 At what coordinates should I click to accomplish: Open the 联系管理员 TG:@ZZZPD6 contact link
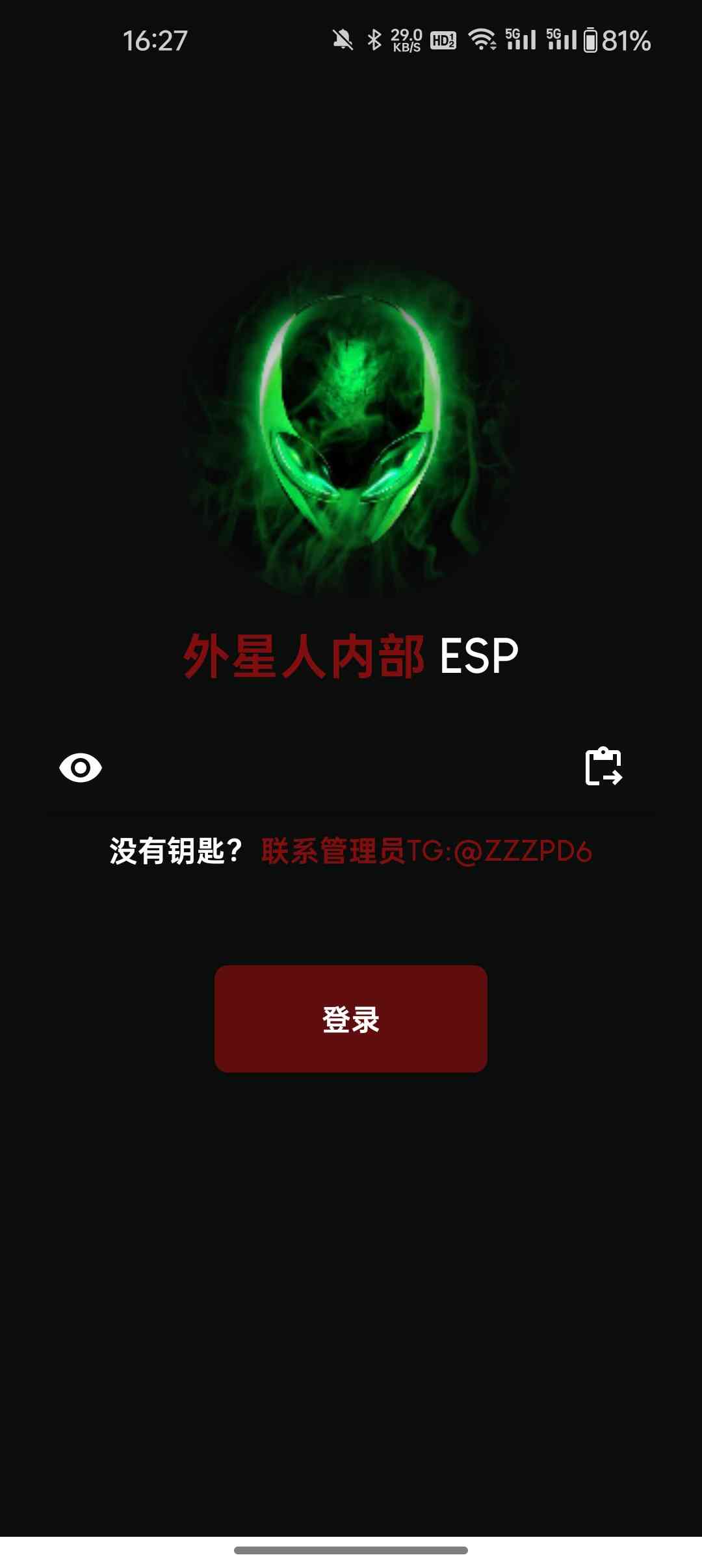point(426,851)
